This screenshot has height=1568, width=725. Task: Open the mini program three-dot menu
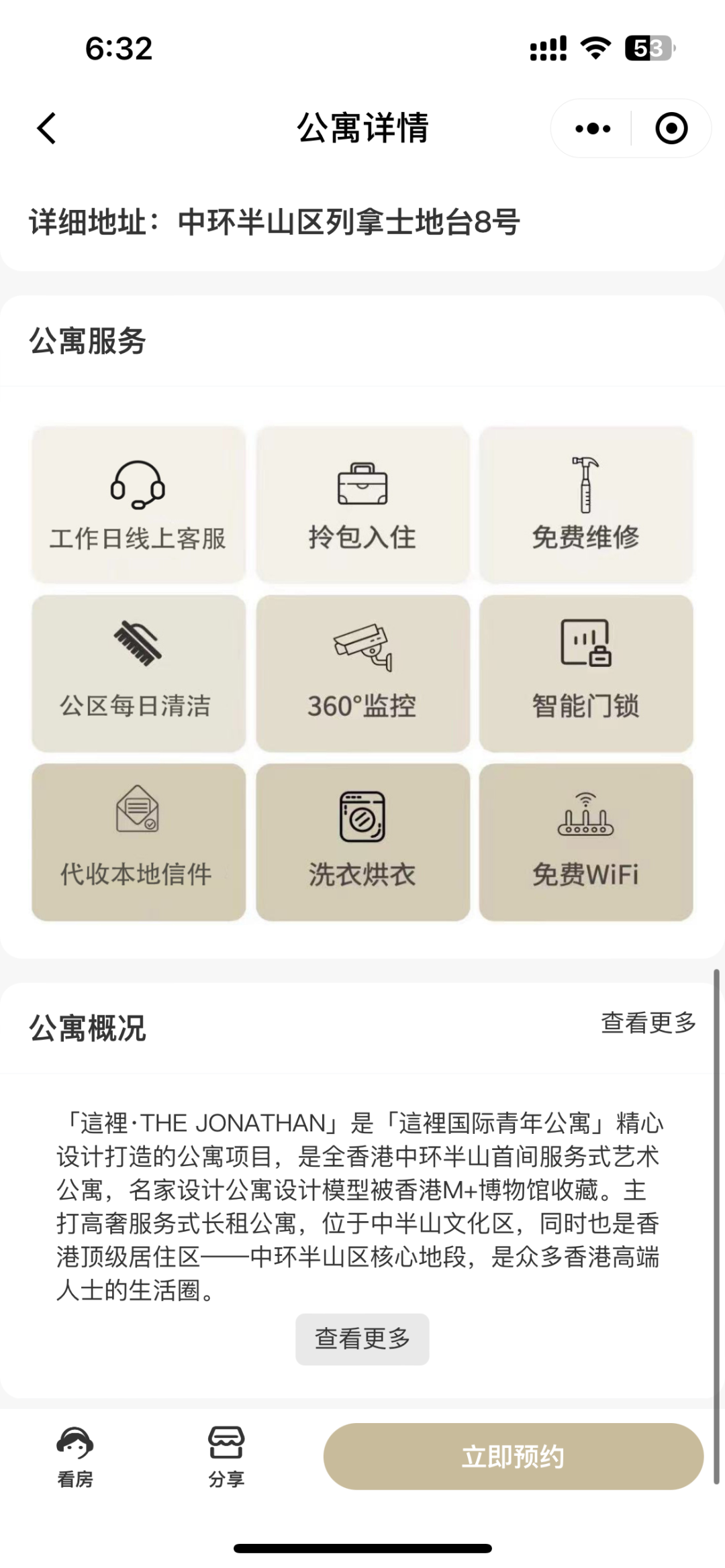(593, 128)
